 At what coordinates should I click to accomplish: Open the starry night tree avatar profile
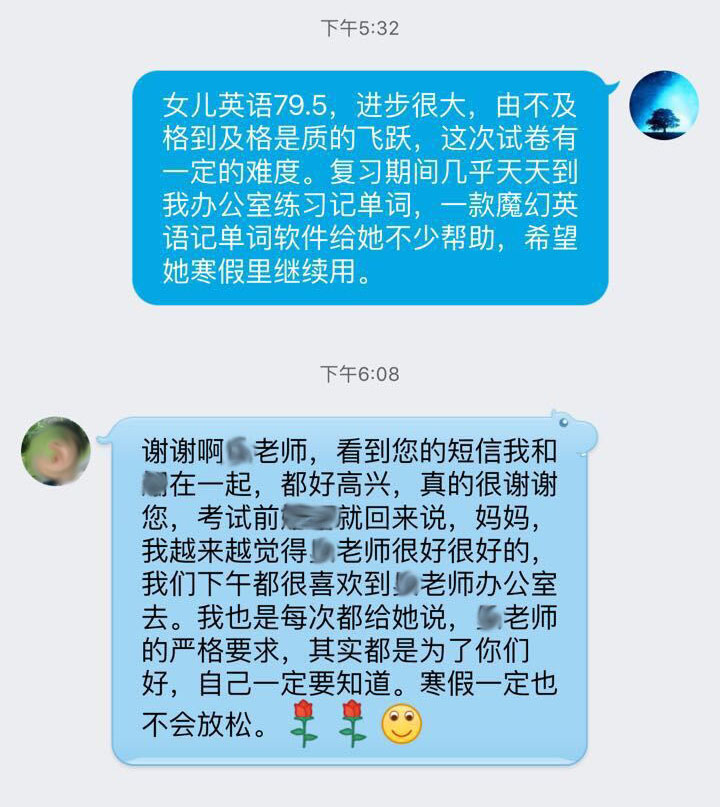point(663,106)
